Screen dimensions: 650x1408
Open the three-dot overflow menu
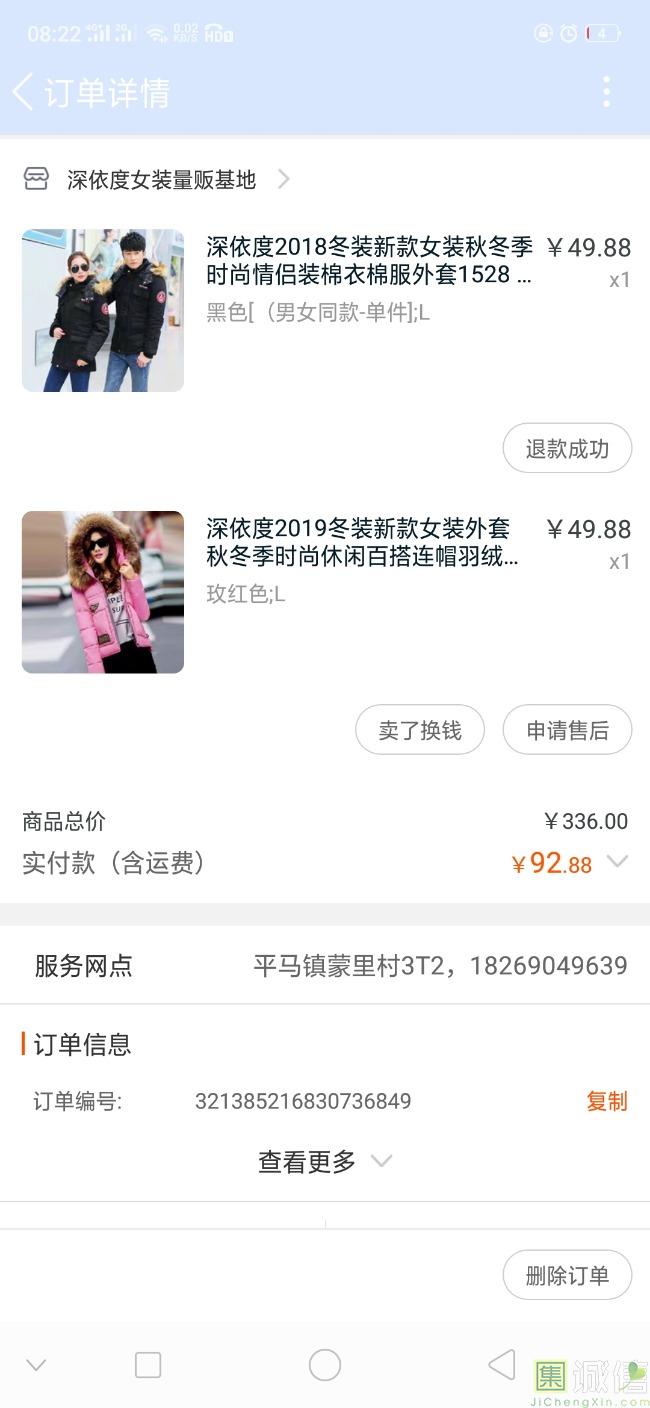click(x=606, y=92)
